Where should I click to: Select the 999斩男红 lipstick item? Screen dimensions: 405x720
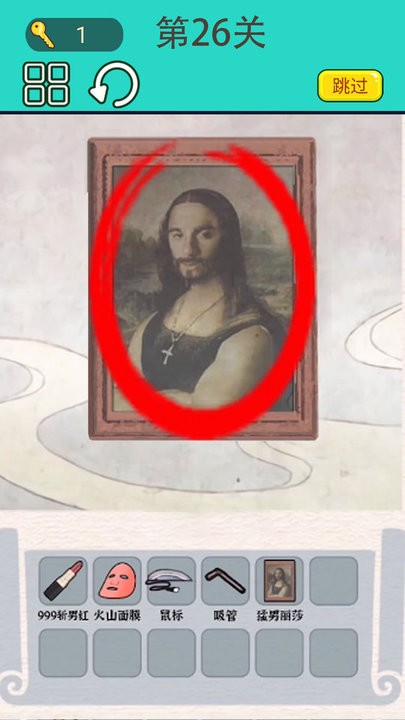pos(63,580)
